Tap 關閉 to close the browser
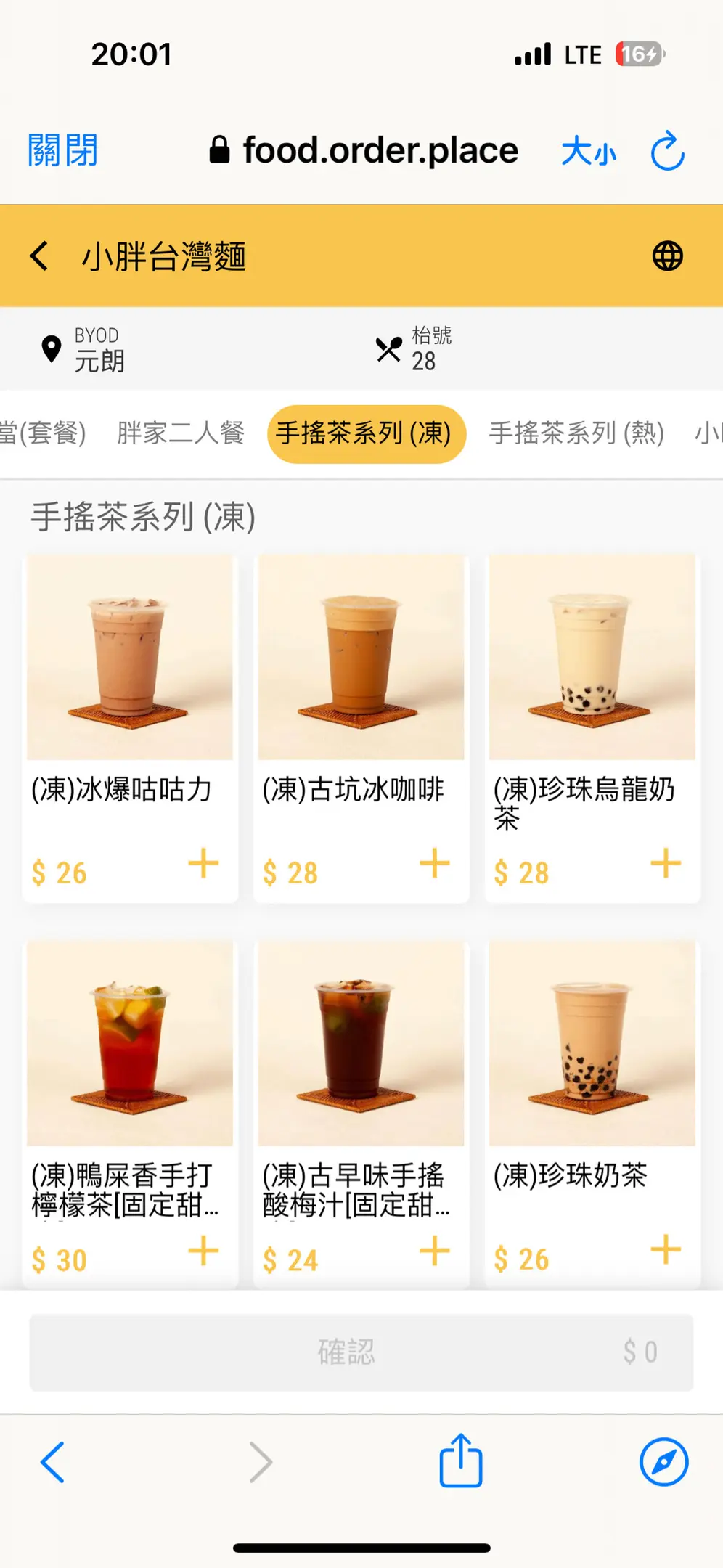723x1568 pixels. pyautogui.click(x=62, y=151)
